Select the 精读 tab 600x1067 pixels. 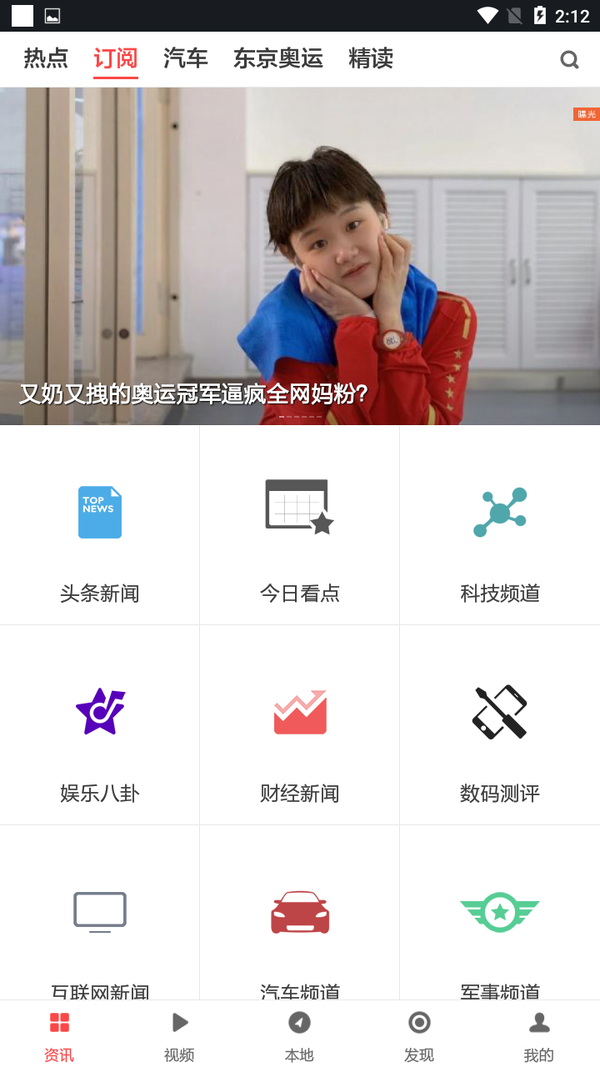[370, 59]
